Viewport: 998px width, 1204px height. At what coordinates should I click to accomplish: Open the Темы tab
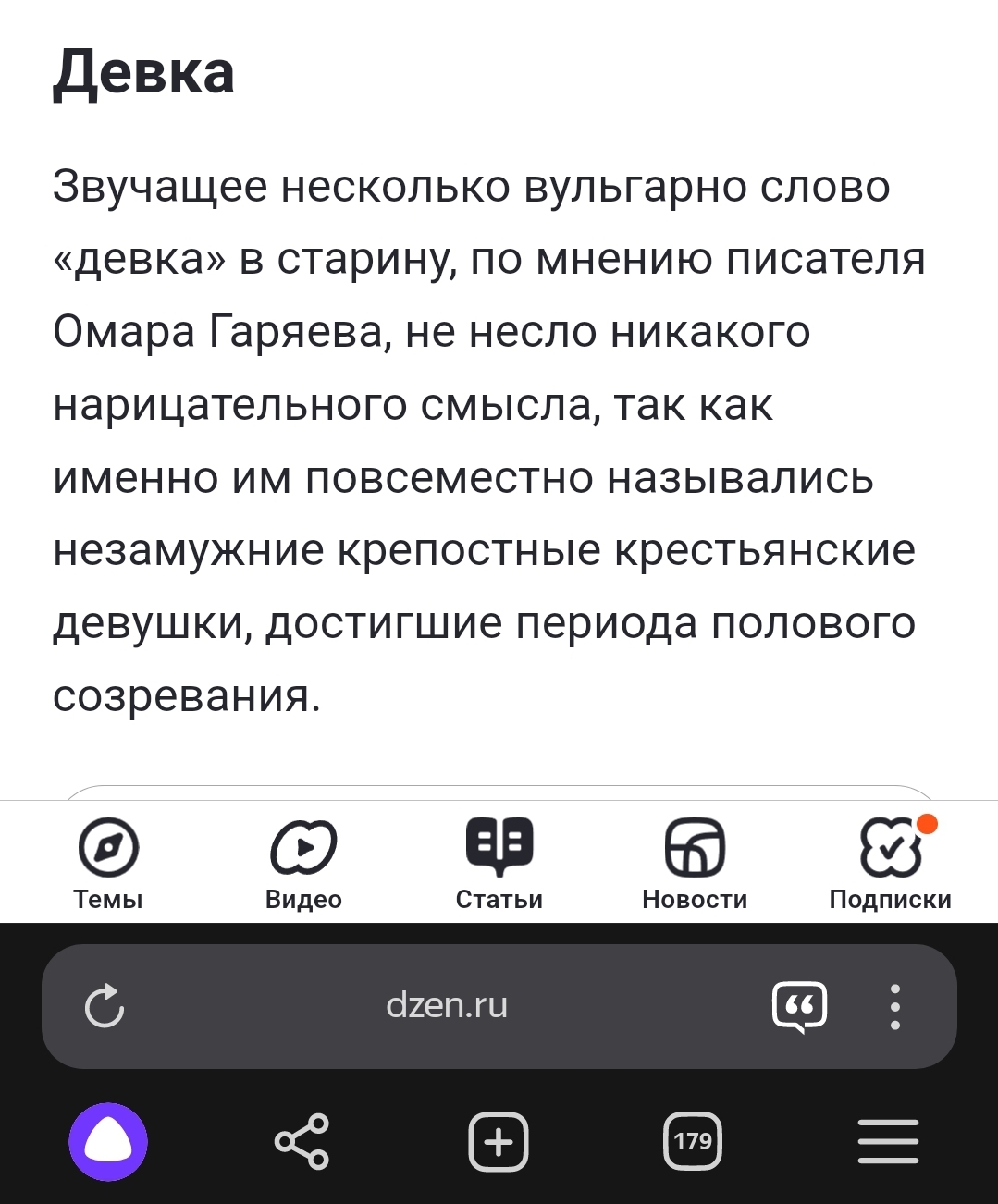click(x=108, y=864)
